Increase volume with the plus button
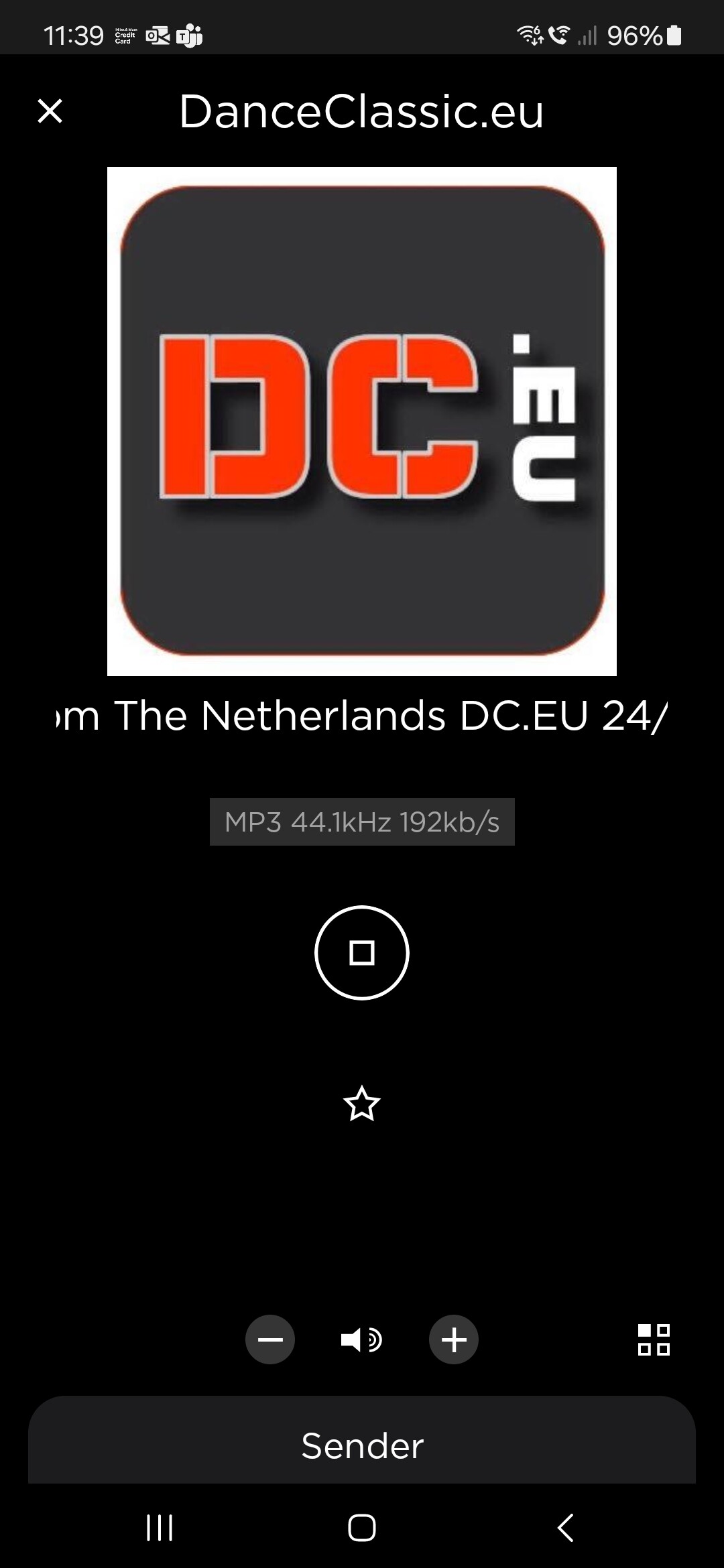This screenshot has width=724, height=1568. 454,1340
